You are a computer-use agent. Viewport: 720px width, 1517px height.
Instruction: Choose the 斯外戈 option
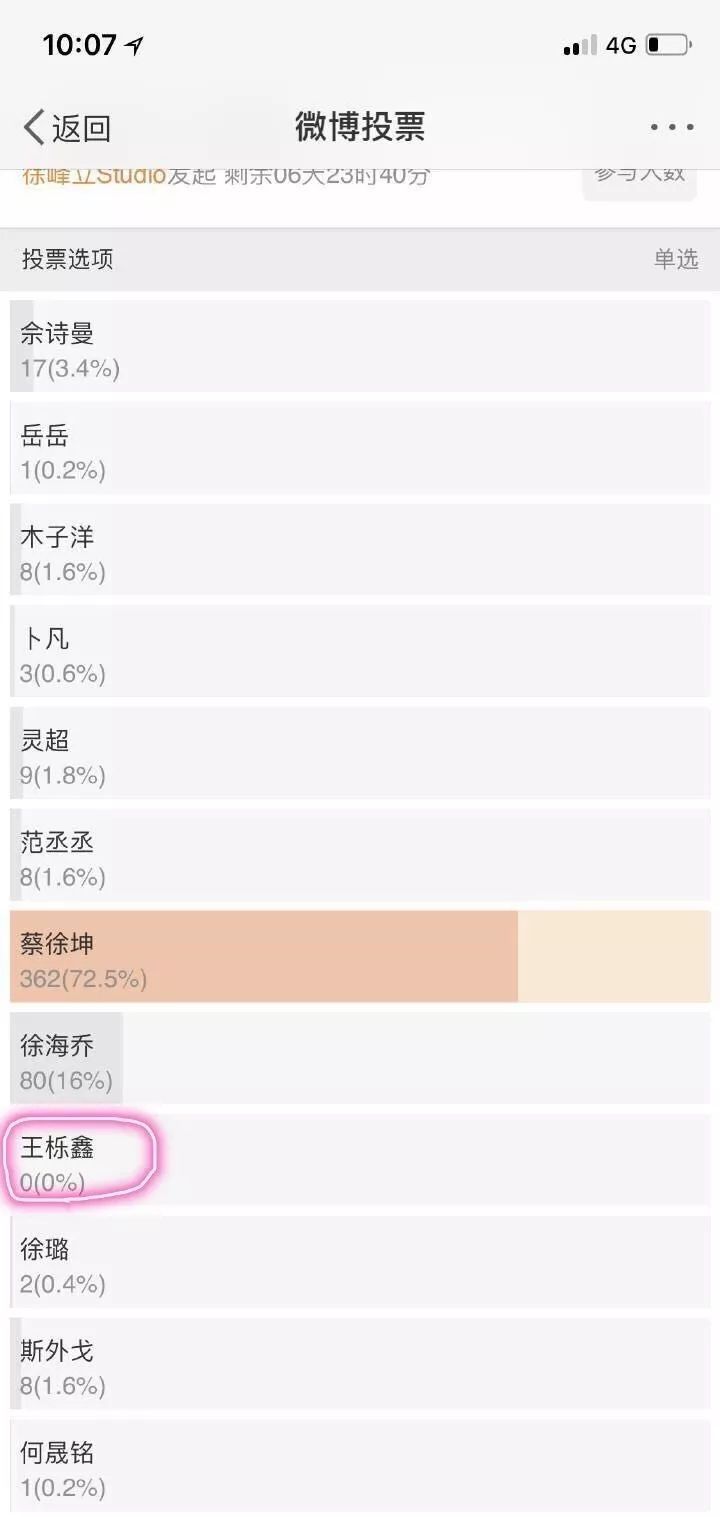point(360,1364)
